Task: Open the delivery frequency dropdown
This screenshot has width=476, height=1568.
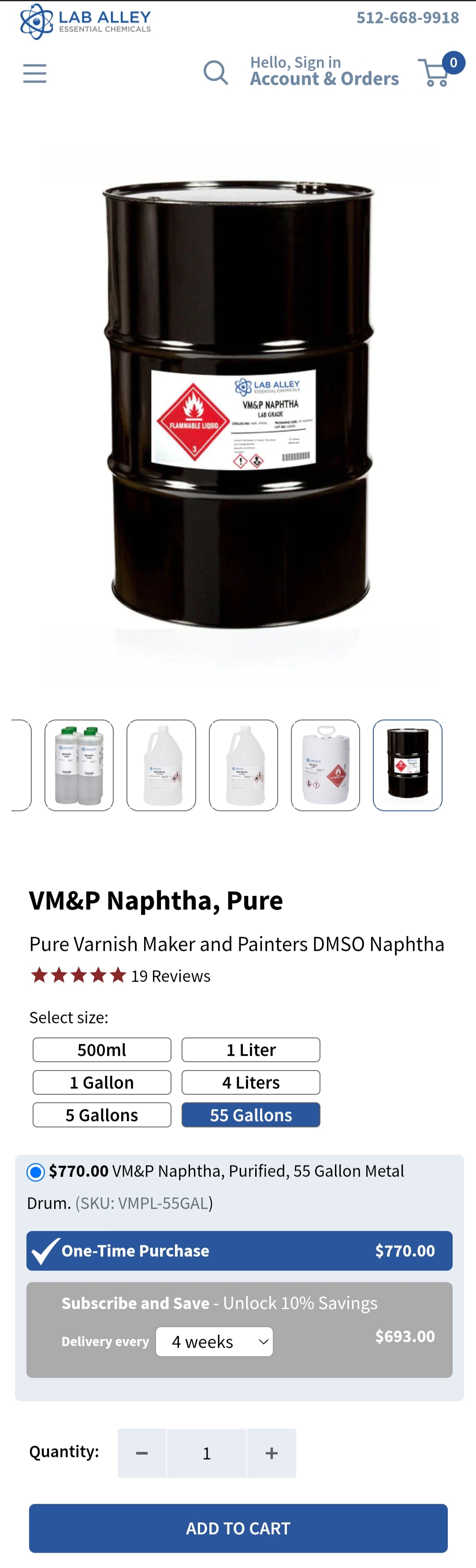Action: pyautogui.click(x=214, y=1341)
